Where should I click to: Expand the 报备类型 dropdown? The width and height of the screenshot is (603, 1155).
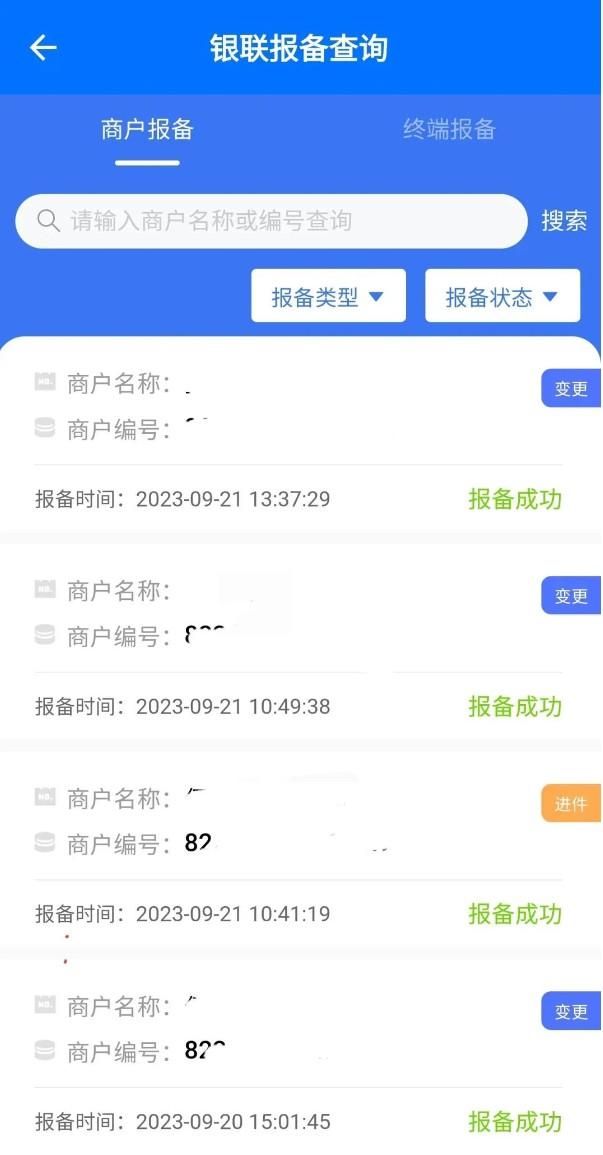click(x=328, y=296)
